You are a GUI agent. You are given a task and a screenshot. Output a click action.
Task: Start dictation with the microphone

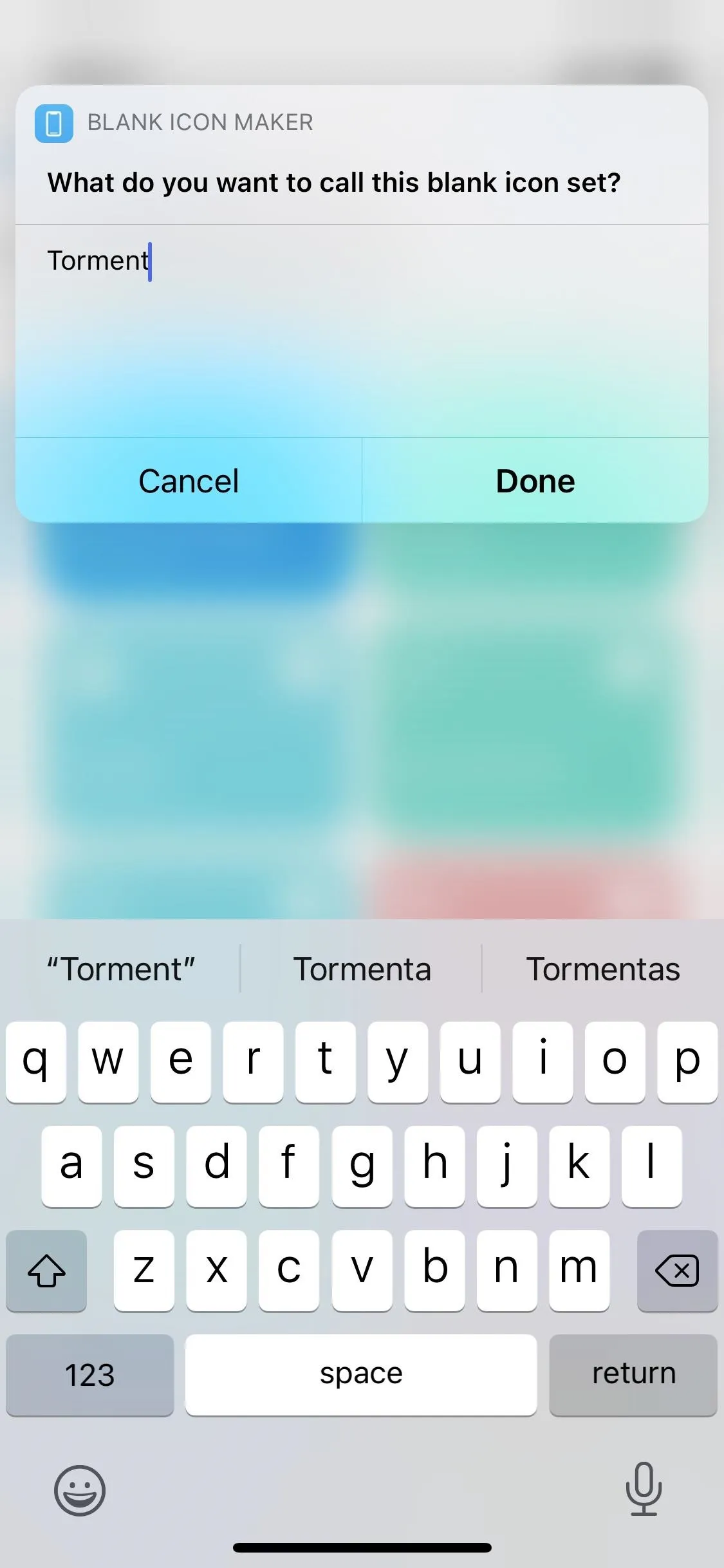pyautogui.click(x=644, y=1489)
